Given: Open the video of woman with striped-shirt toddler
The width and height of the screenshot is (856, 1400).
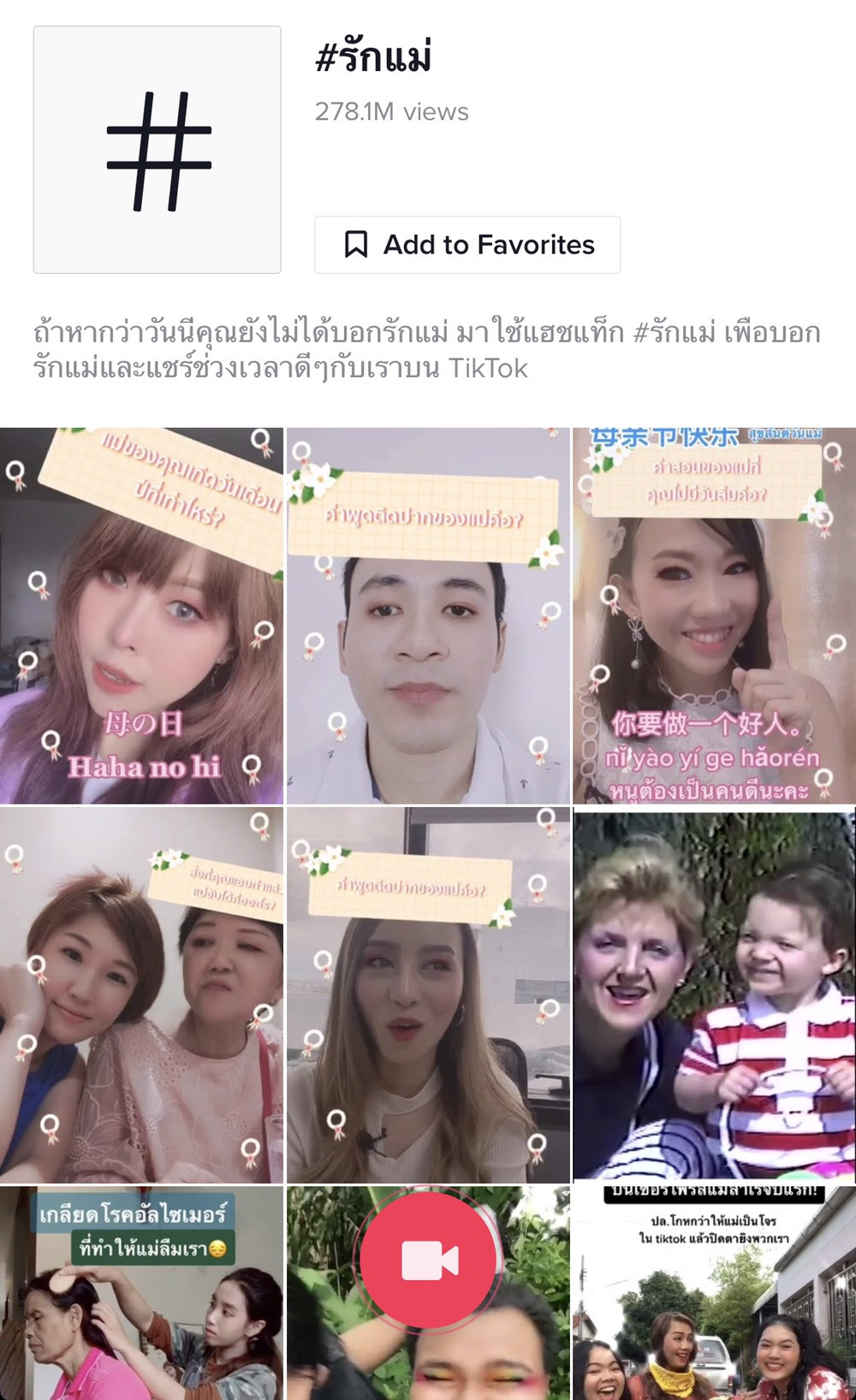Looking at the screenshot, I should [715, 995].
